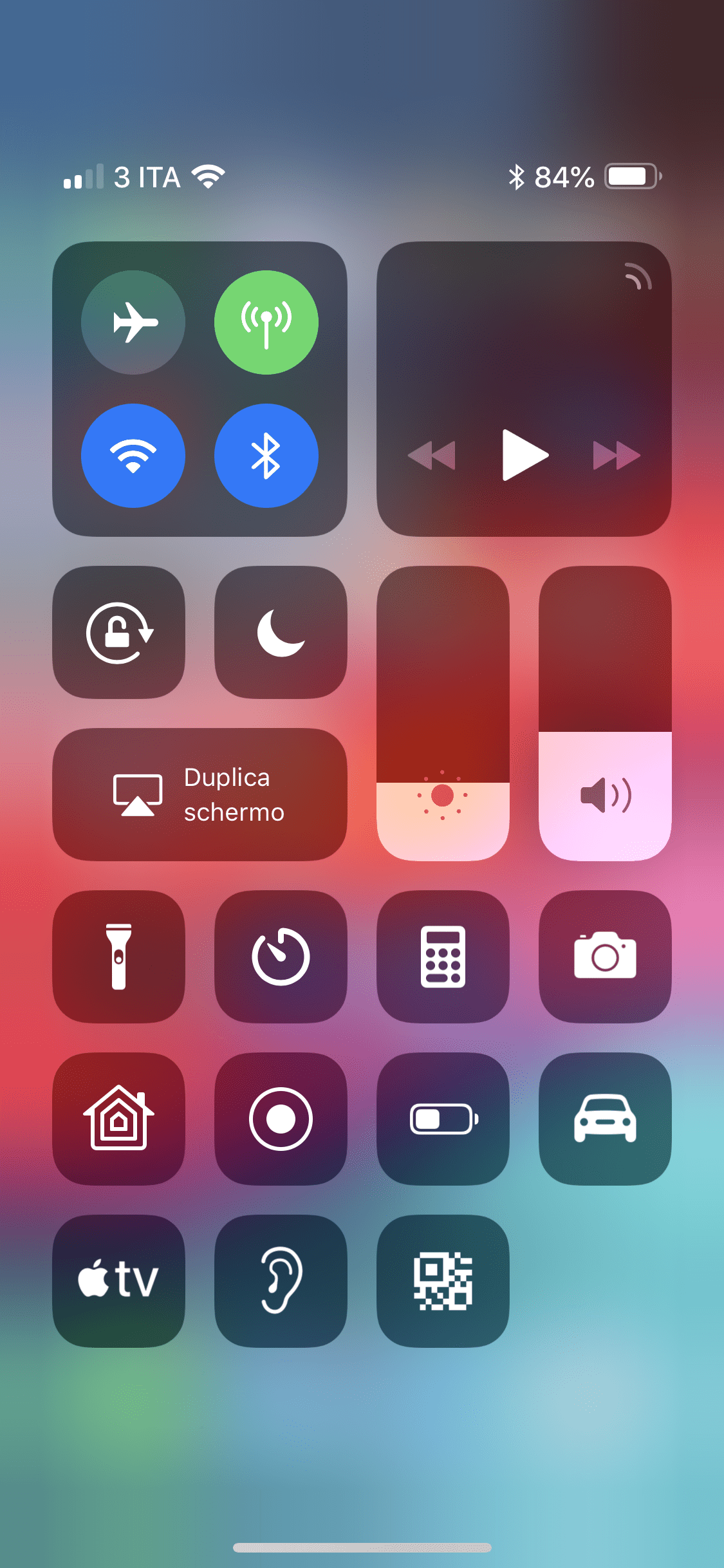Turn off Bluetooth
The width and height of the screenshot is (724, 1568).
pos(266,456)
